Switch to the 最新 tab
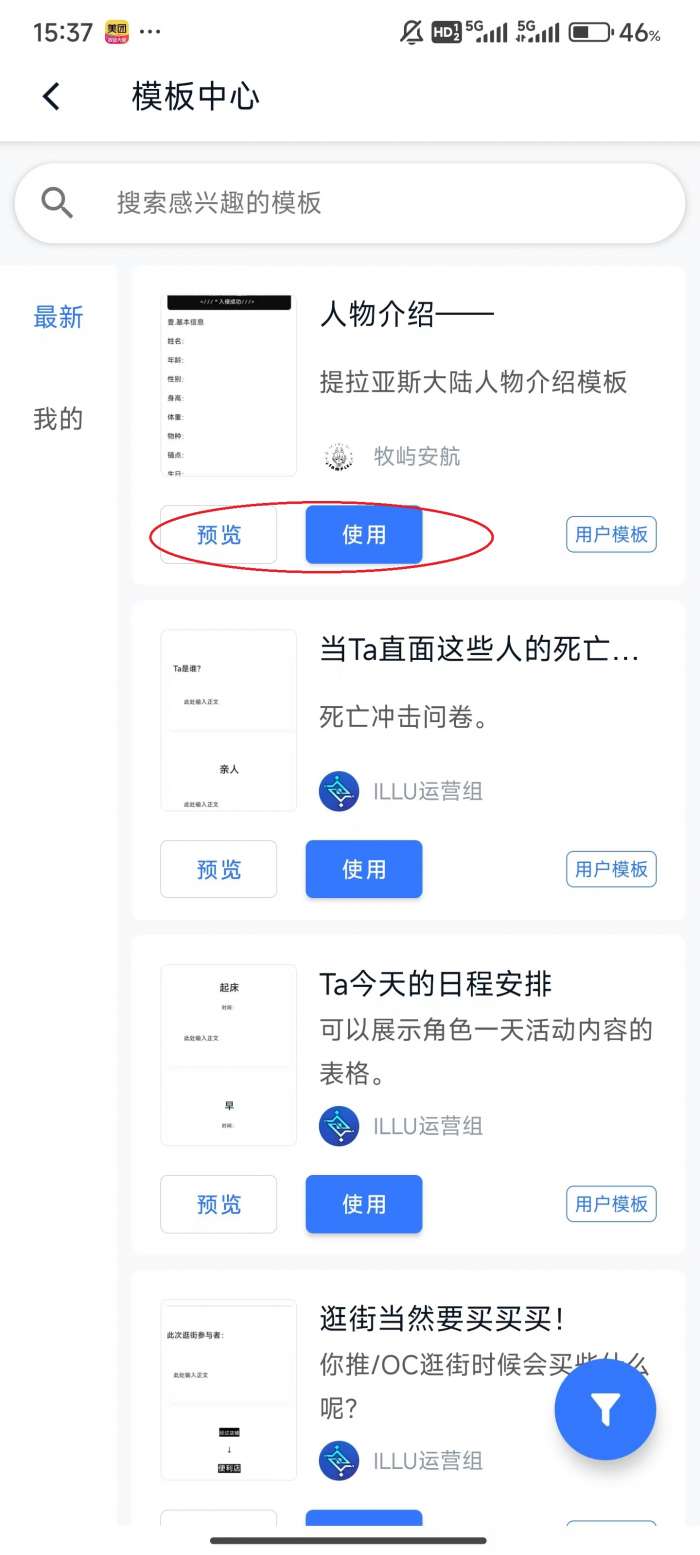 (x=58, y=318)
